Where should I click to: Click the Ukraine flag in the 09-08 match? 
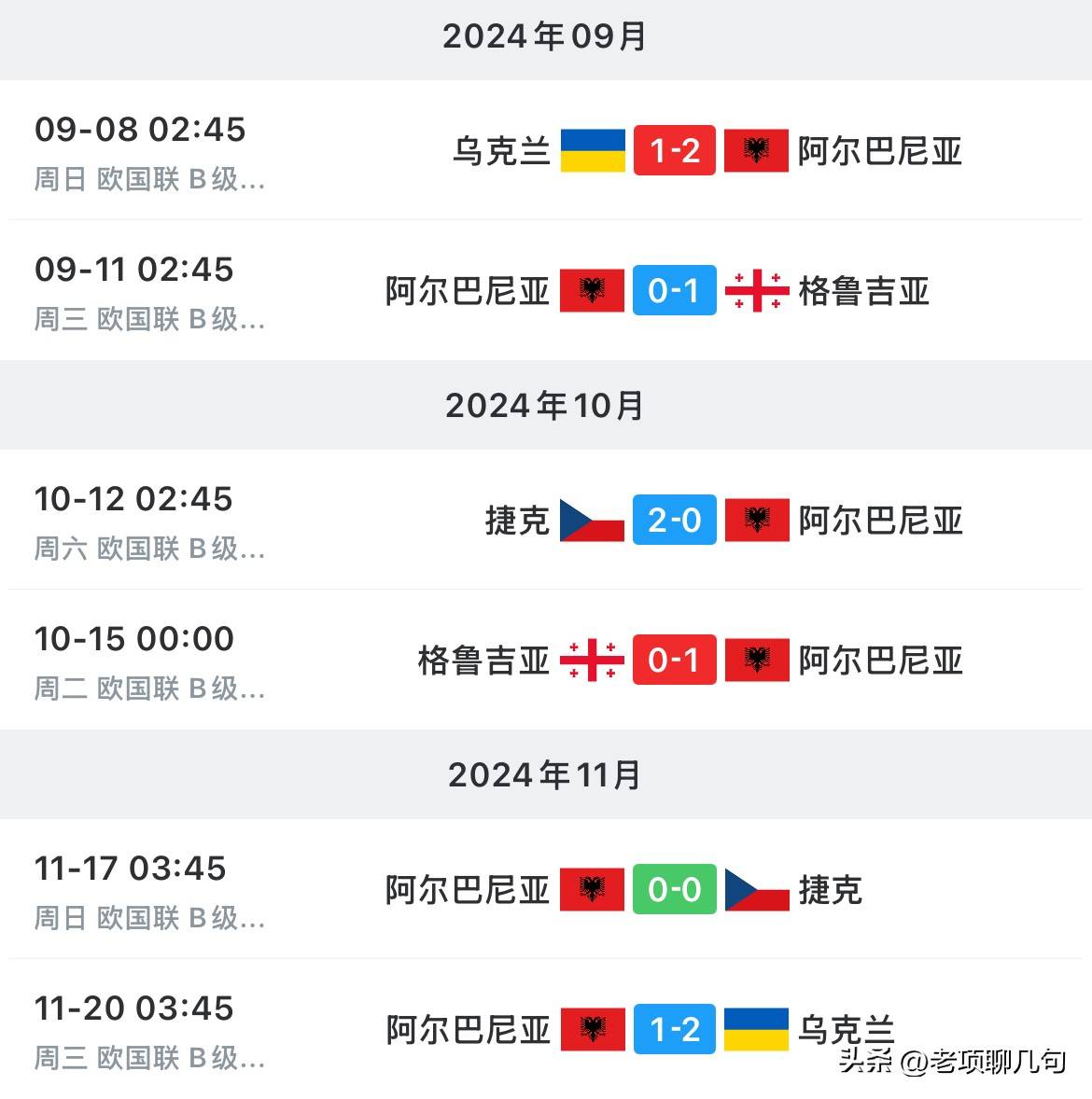(x=594, y=151)
